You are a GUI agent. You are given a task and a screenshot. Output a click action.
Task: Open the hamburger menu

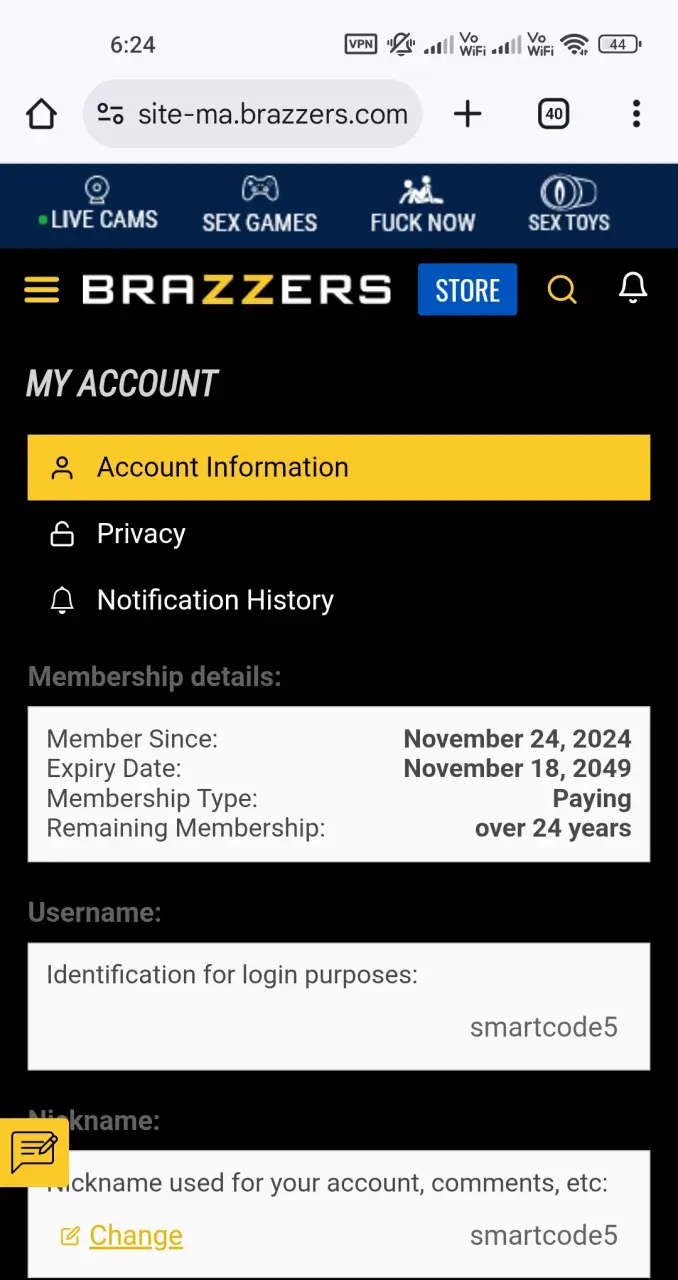click(42, 290)
